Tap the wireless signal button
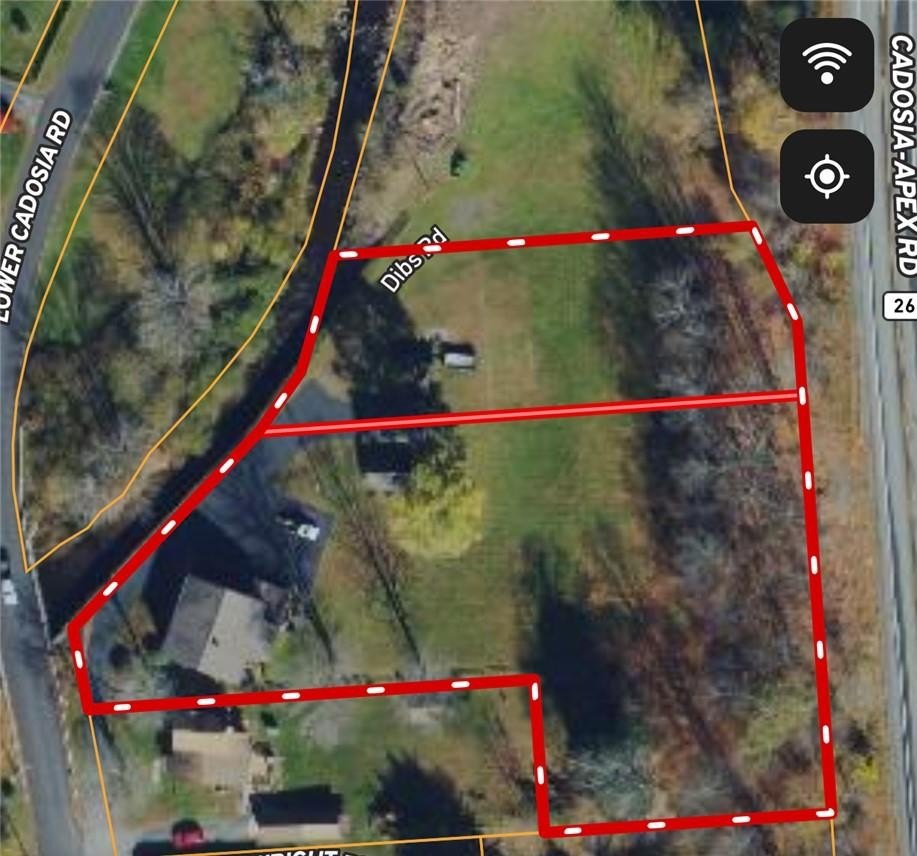The width and height of the screenshot is (917, 856). click(x=826, y=64)
